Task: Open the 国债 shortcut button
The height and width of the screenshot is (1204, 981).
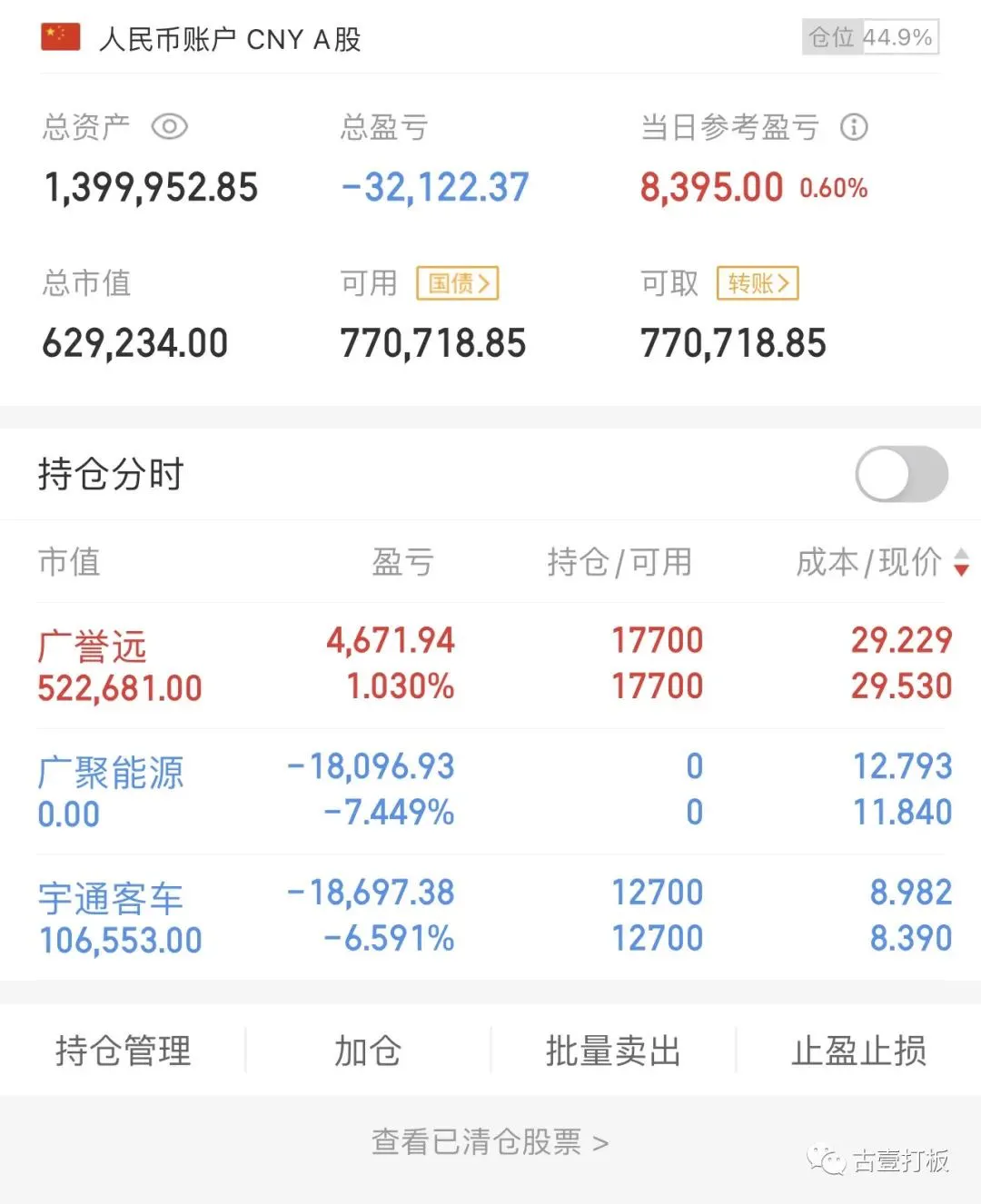Action: (458, 283)
